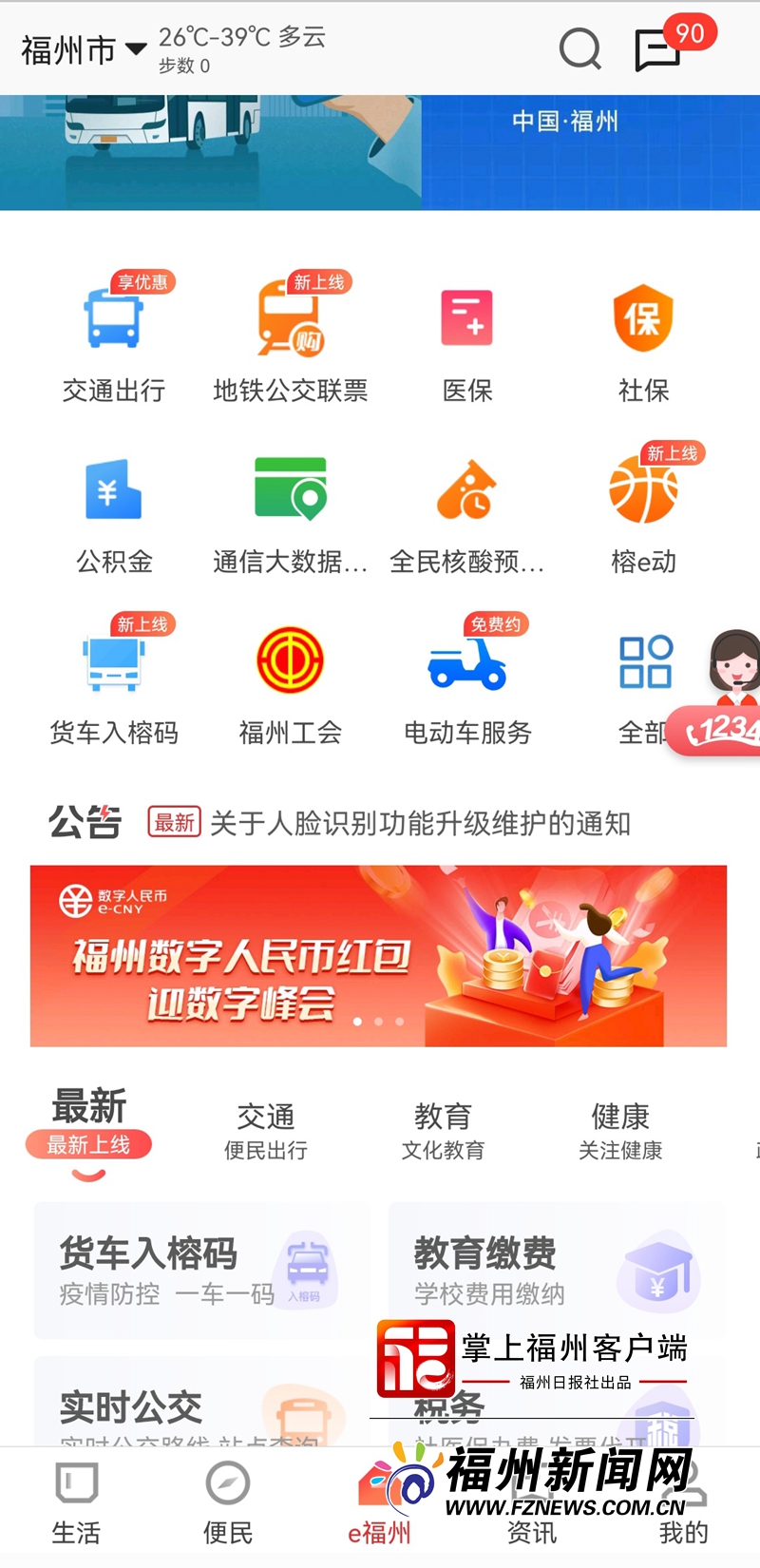Open 医保 service

[467, 337]
